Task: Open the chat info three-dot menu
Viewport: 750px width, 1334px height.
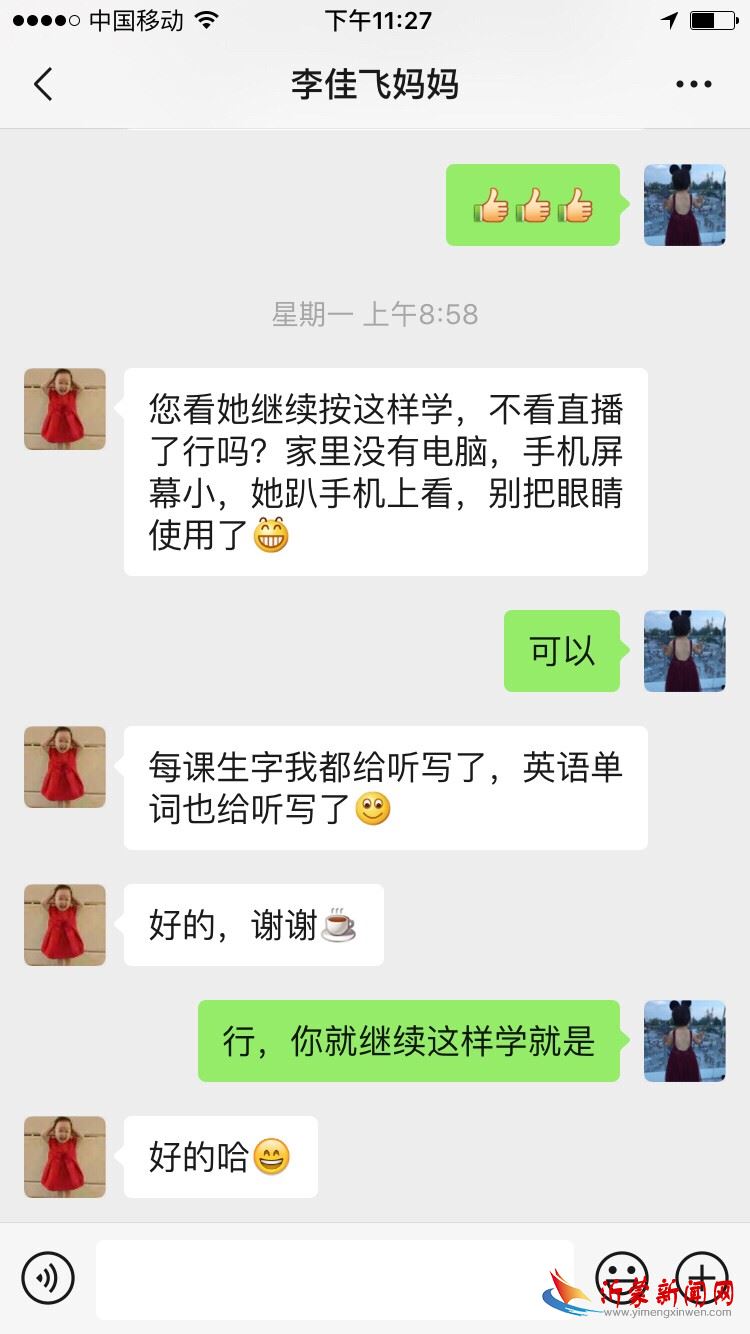Action: point(693,85)
